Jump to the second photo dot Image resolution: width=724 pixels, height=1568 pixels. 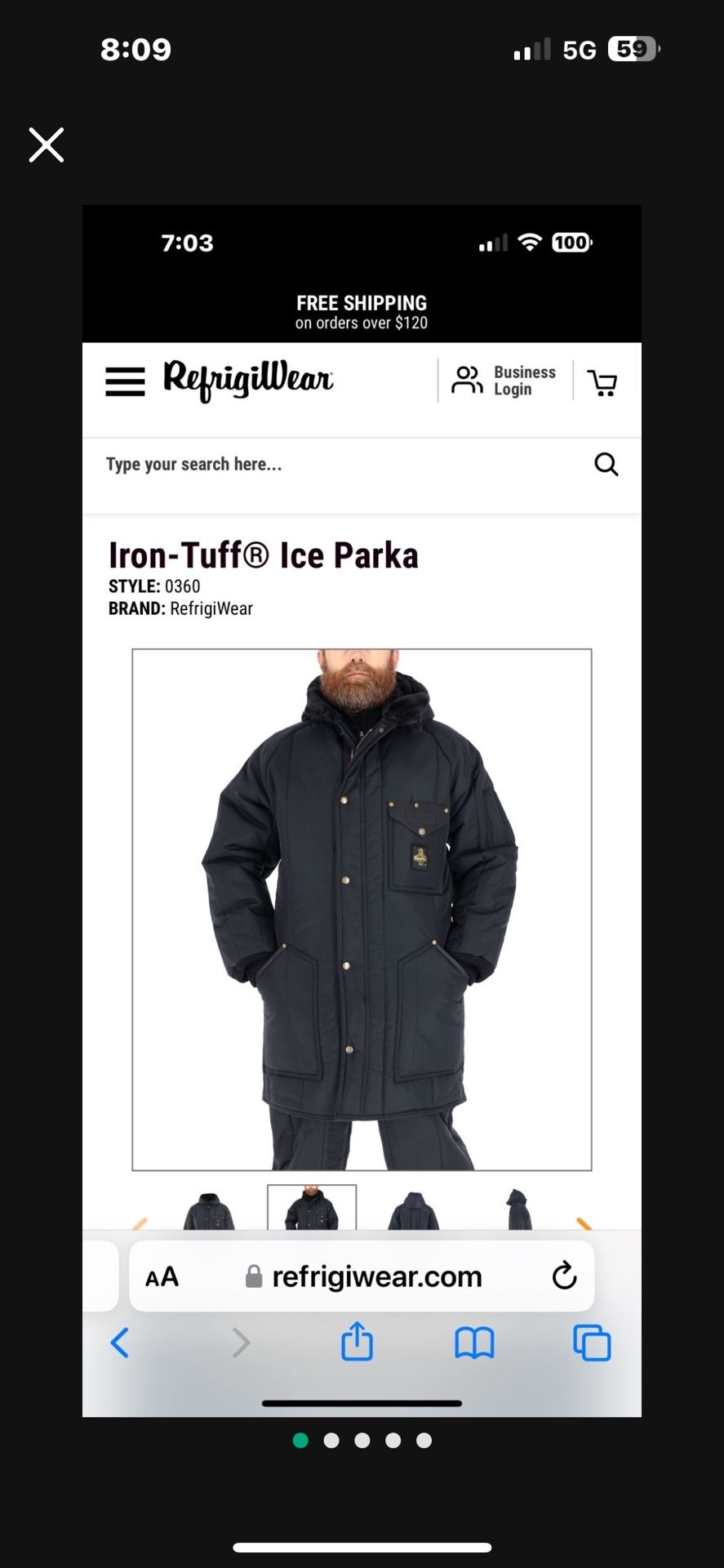[331, 1441]
